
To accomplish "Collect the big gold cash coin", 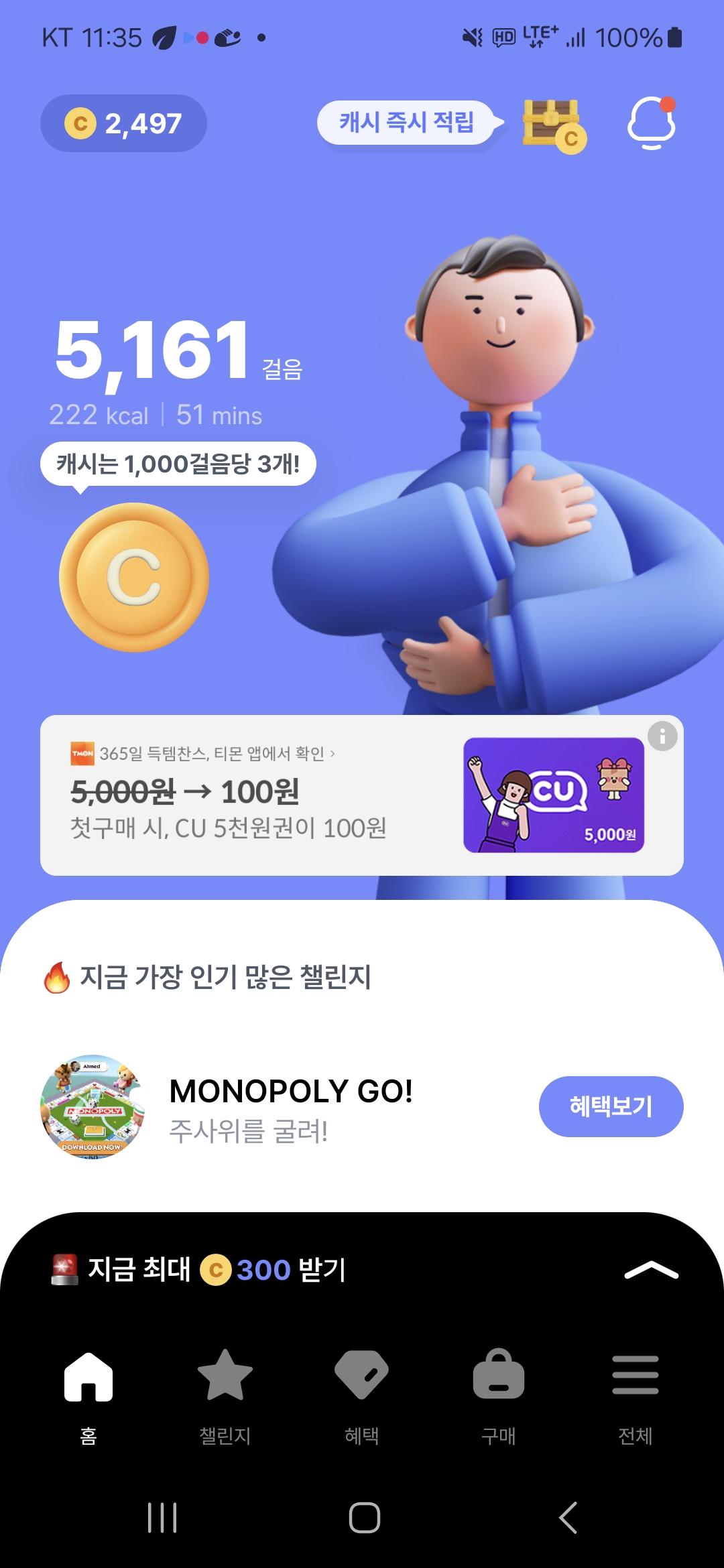I will coord(134,578).
